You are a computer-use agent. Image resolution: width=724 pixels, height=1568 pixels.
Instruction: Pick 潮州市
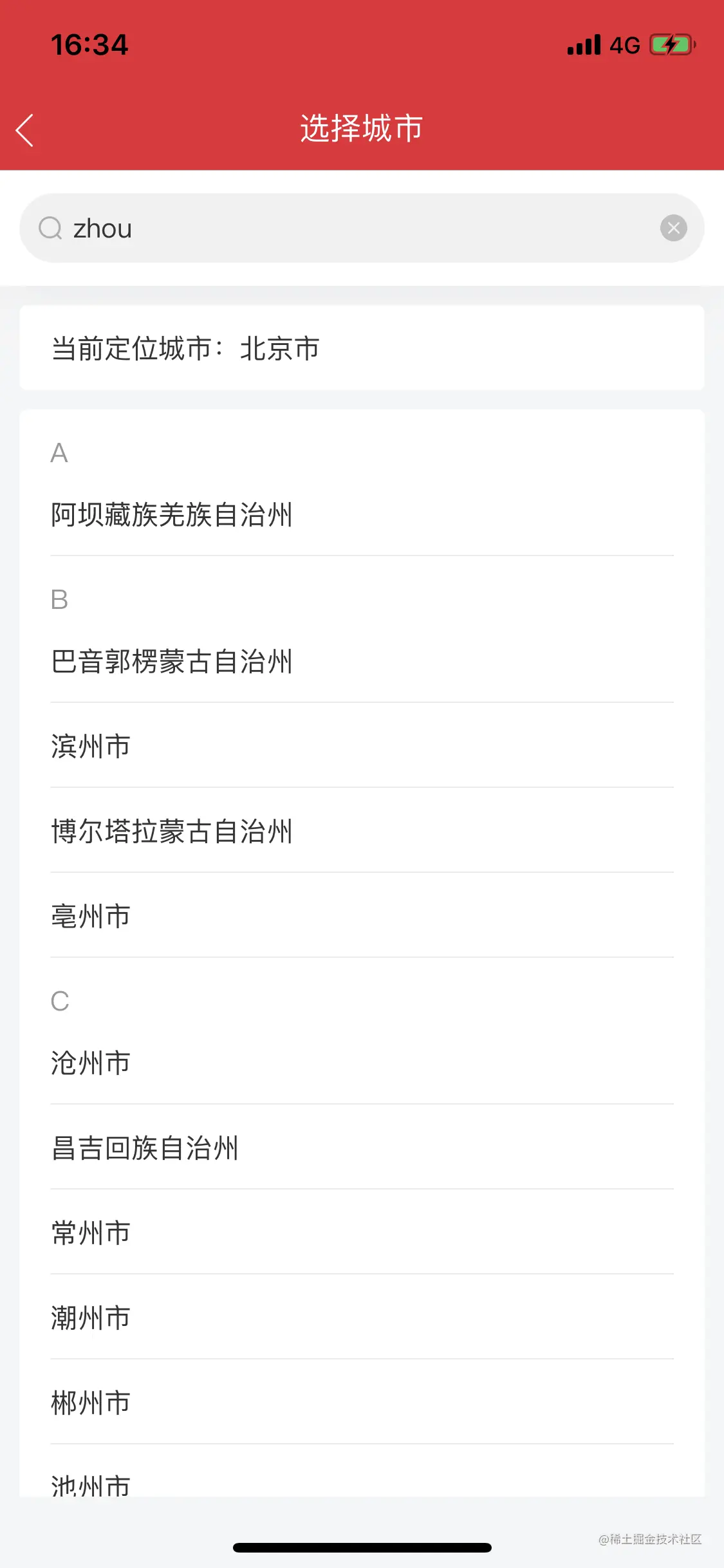(x=362, y=1318)
